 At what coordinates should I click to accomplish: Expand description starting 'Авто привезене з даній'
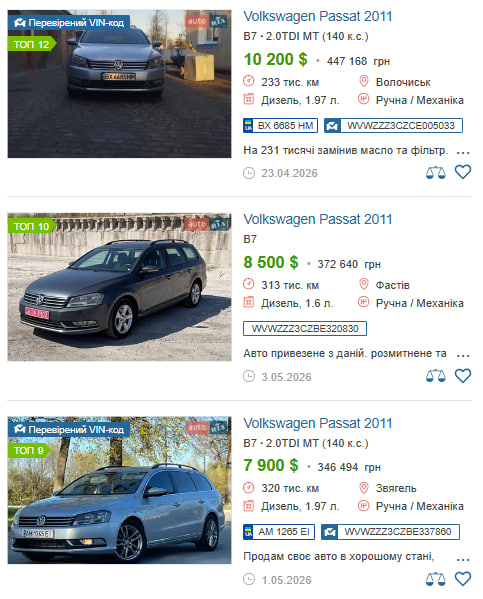coord(463,356)
